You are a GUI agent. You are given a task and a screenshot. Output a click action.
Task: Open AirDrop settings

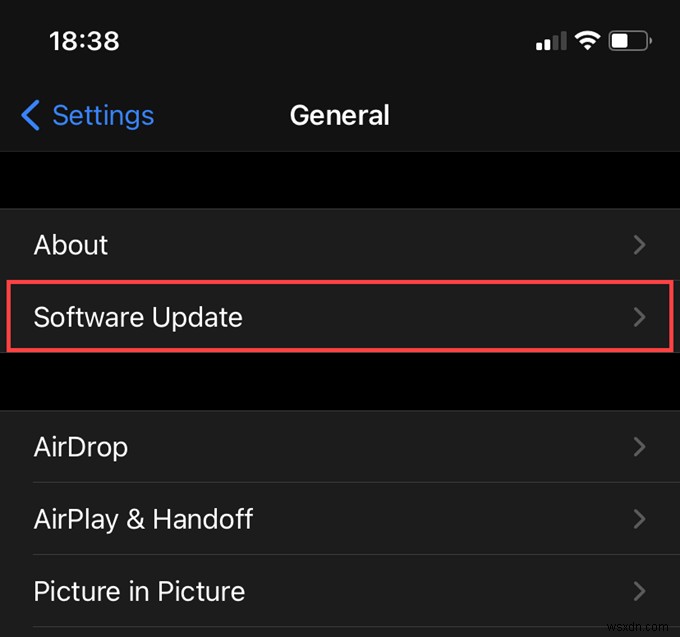coord(340,446)
